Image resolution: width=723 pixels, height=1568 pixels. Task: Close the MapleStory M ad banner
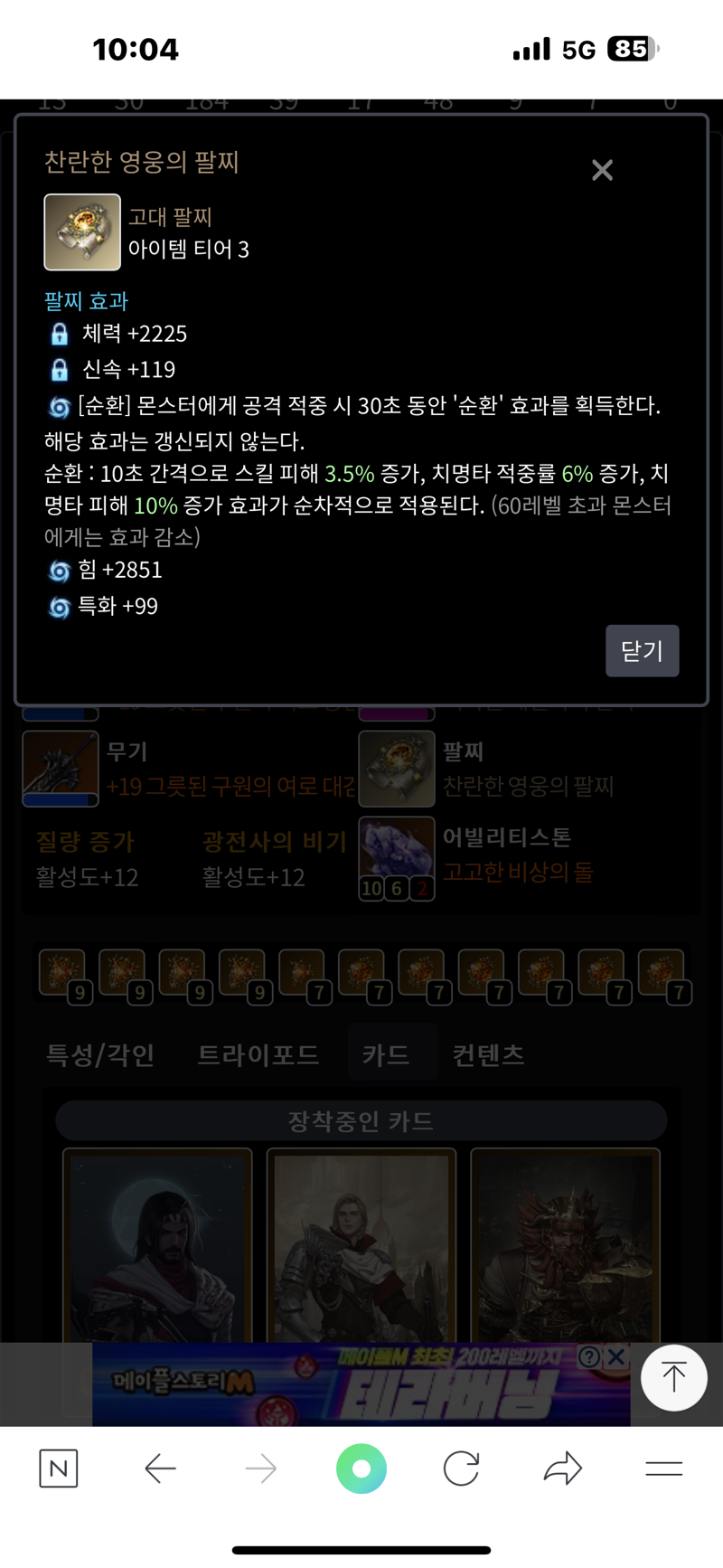pos(616,1356)
